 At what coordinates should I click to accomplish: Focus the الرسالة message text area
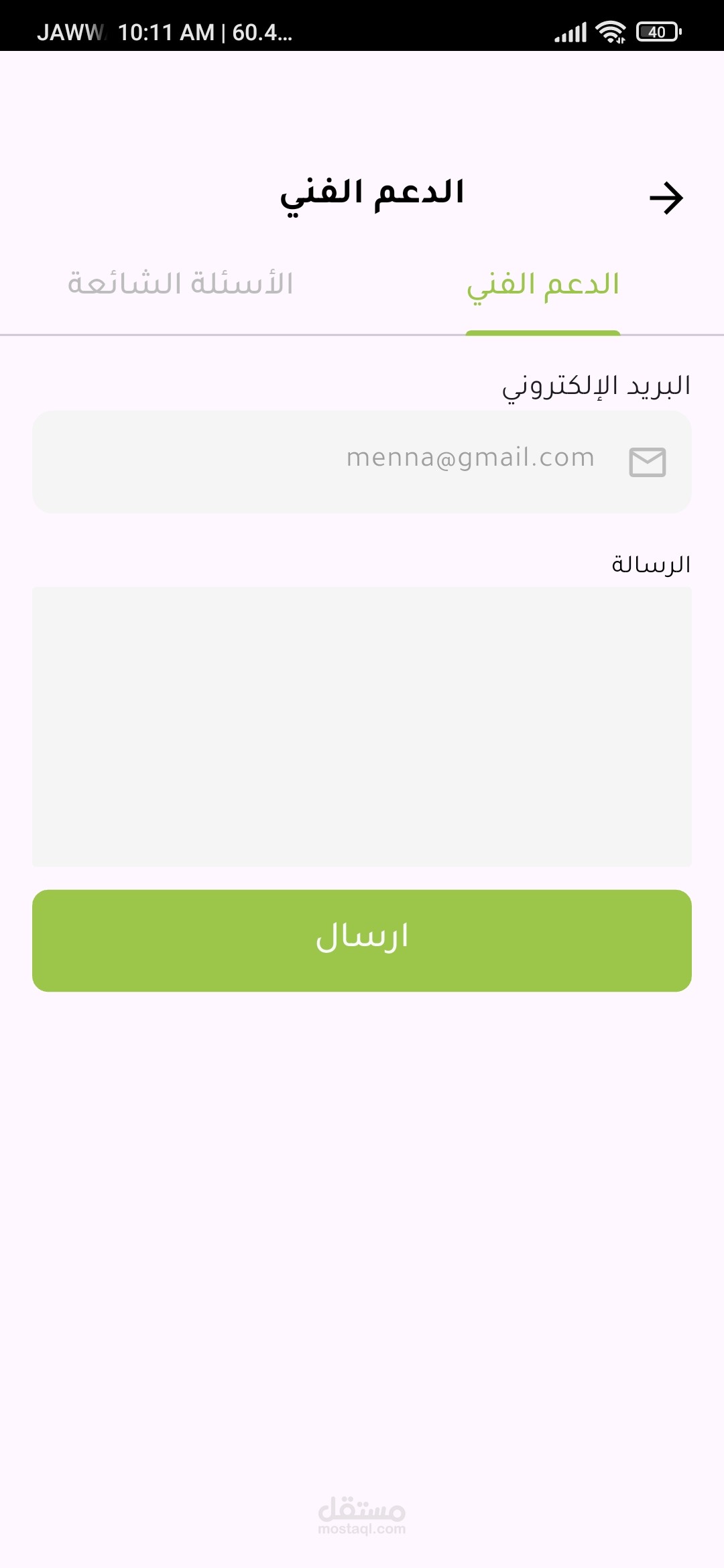tap(362, 726)
